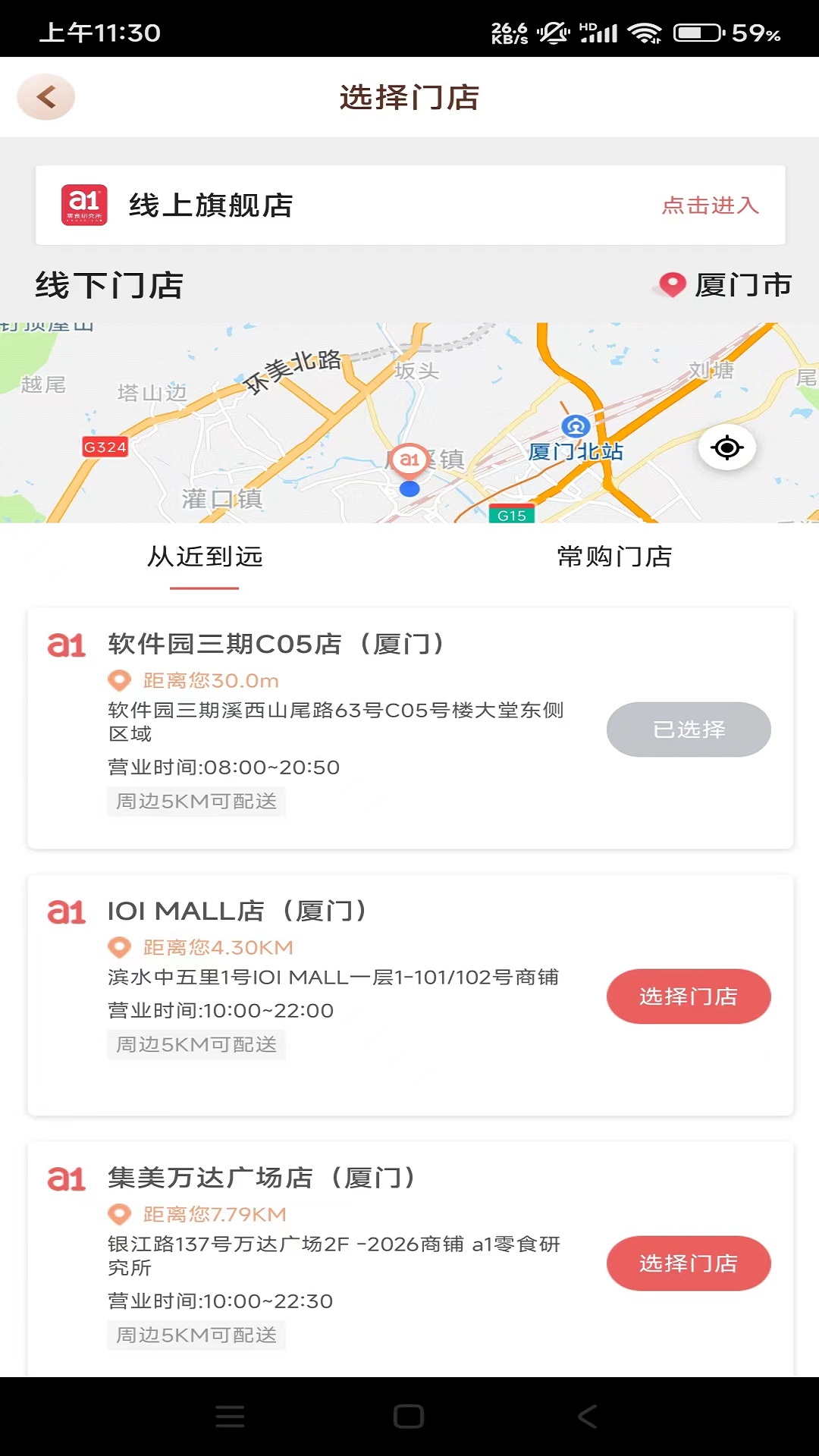Viewport: 819px width, 1456px height.
Task: Select the 周边5KM可配送 tag of C05店
Action: tap(196, 801)
